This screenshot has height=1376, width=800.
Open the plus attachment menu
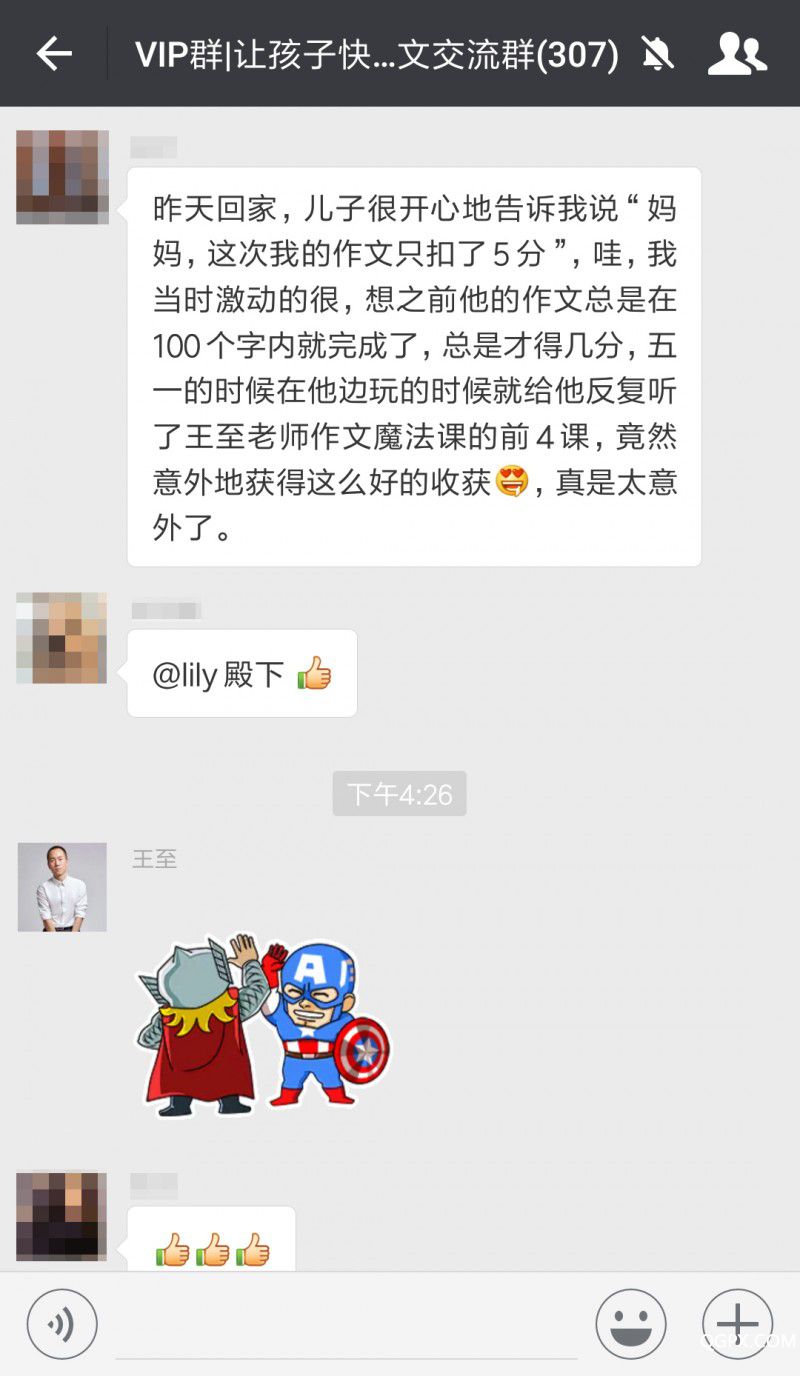click(737, 1324)
